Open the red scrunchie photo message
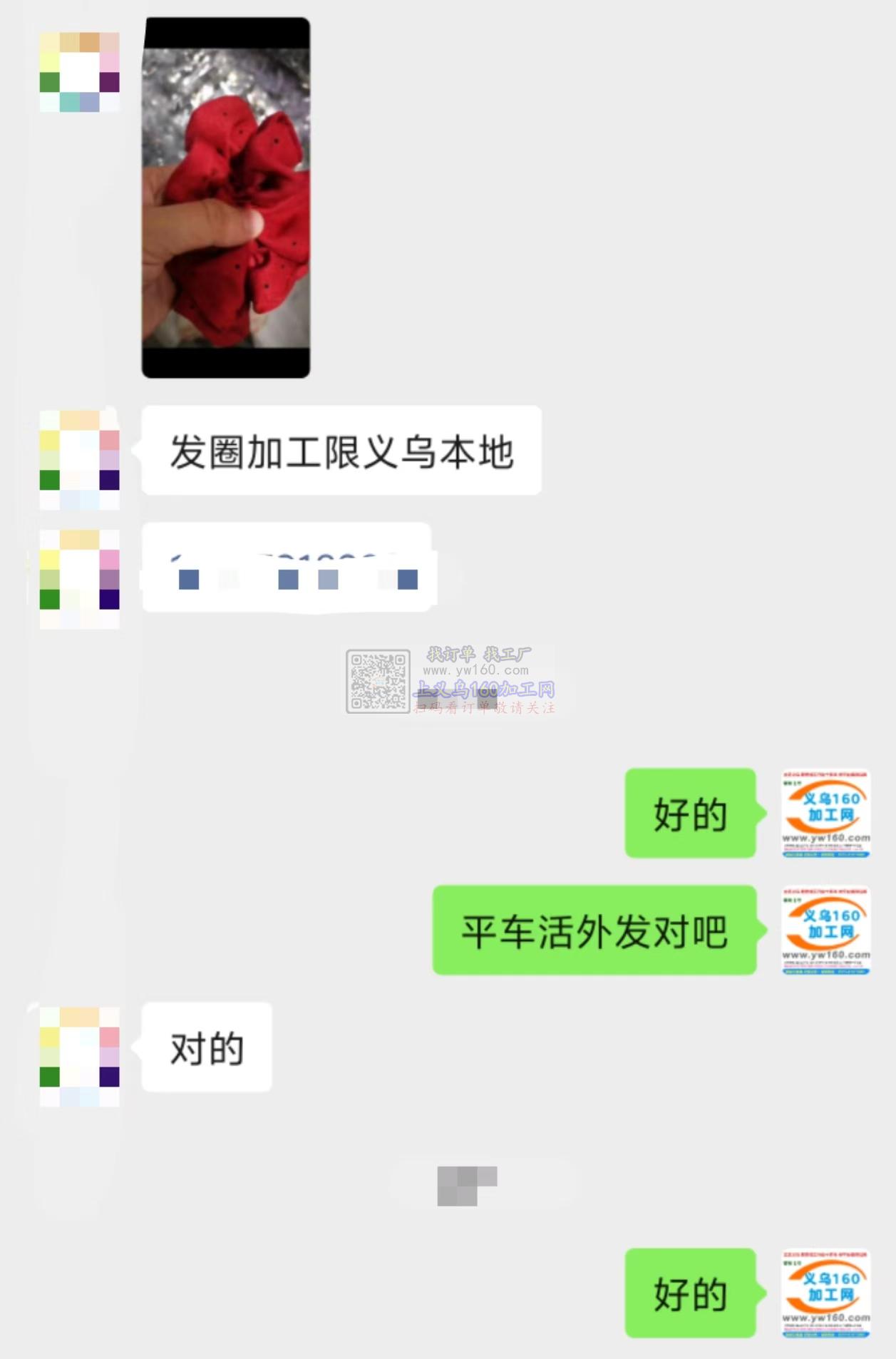This screenshot has width=896, height=1359. [x=226, y=198]
